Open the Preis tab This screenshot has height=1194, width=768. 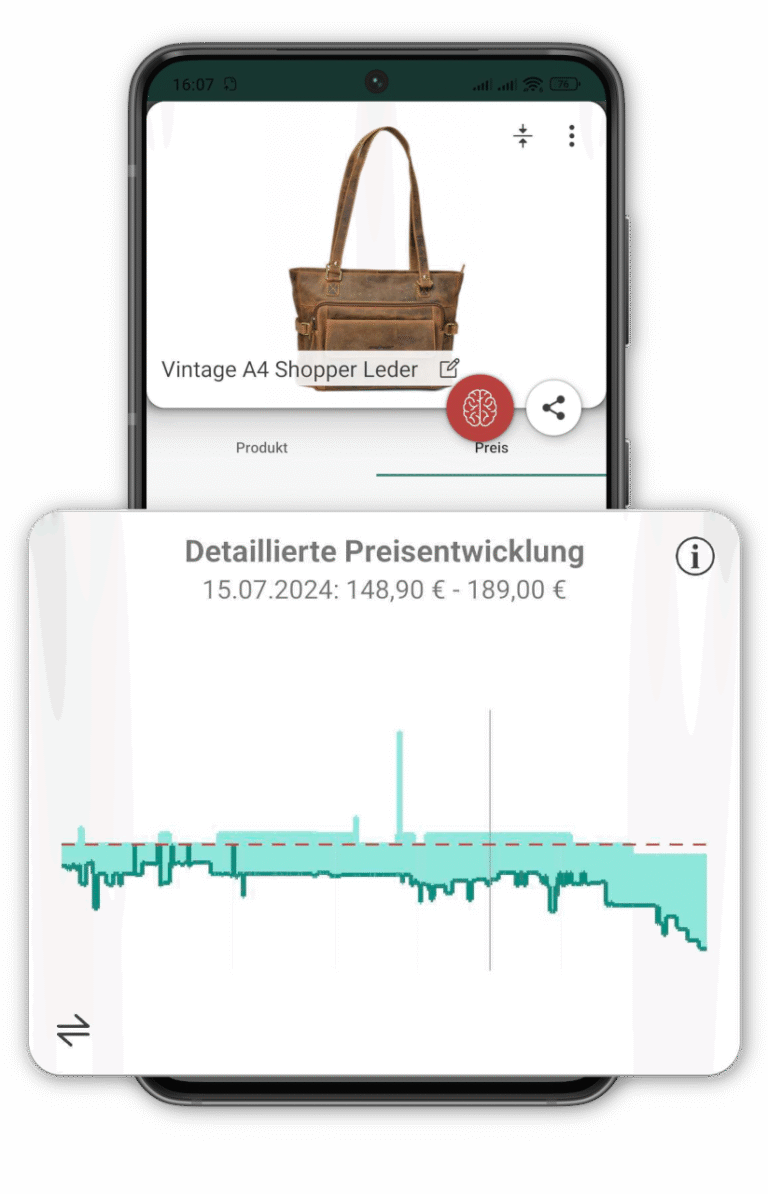click(x=491, y=448)
